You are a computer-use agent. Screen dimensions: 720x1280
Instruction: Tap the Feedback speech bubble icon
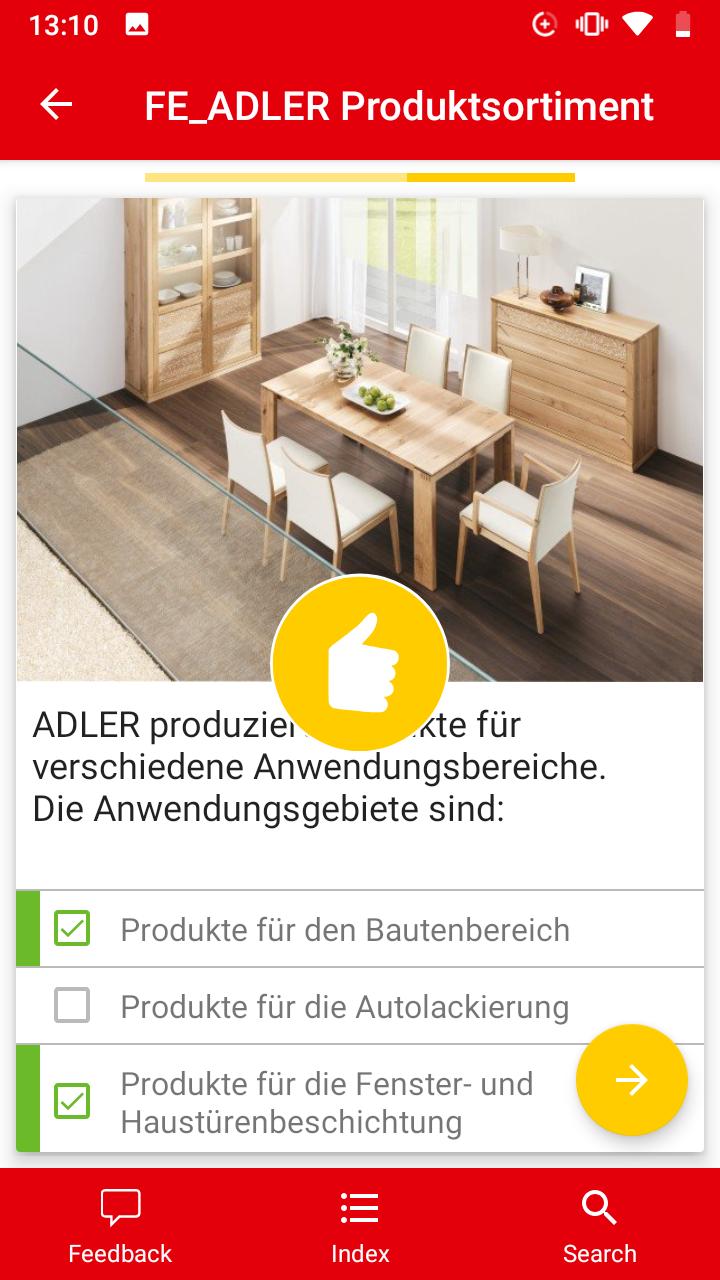pos(119,1207)
